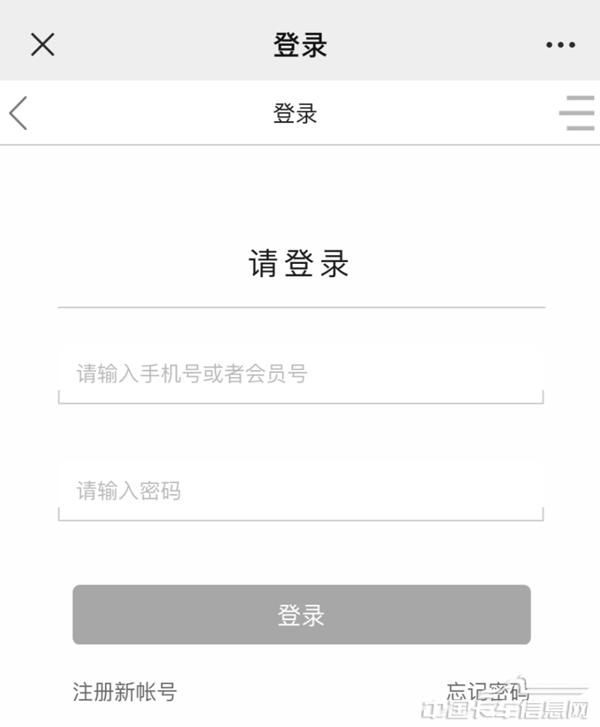The width and height of the screenshot is (600, 727).
Task: Open the 忘记密码 link
Action: tap(486, 691)
